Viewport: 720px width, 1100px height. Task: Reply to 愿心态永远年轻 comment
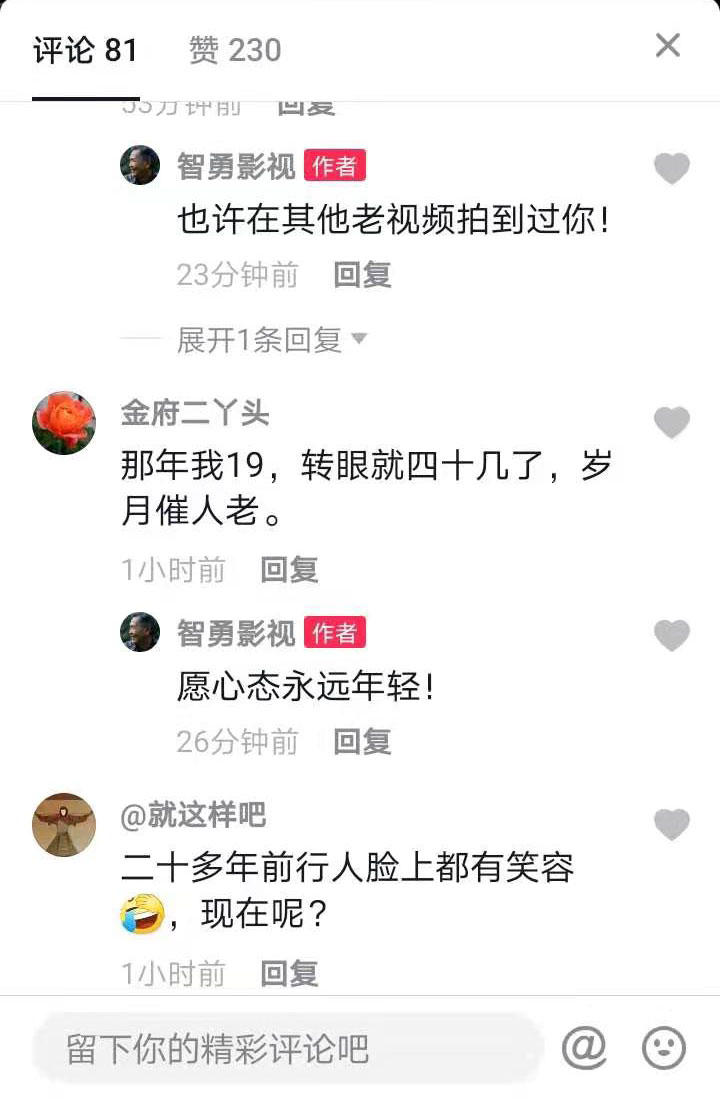(x=362, y=742)
